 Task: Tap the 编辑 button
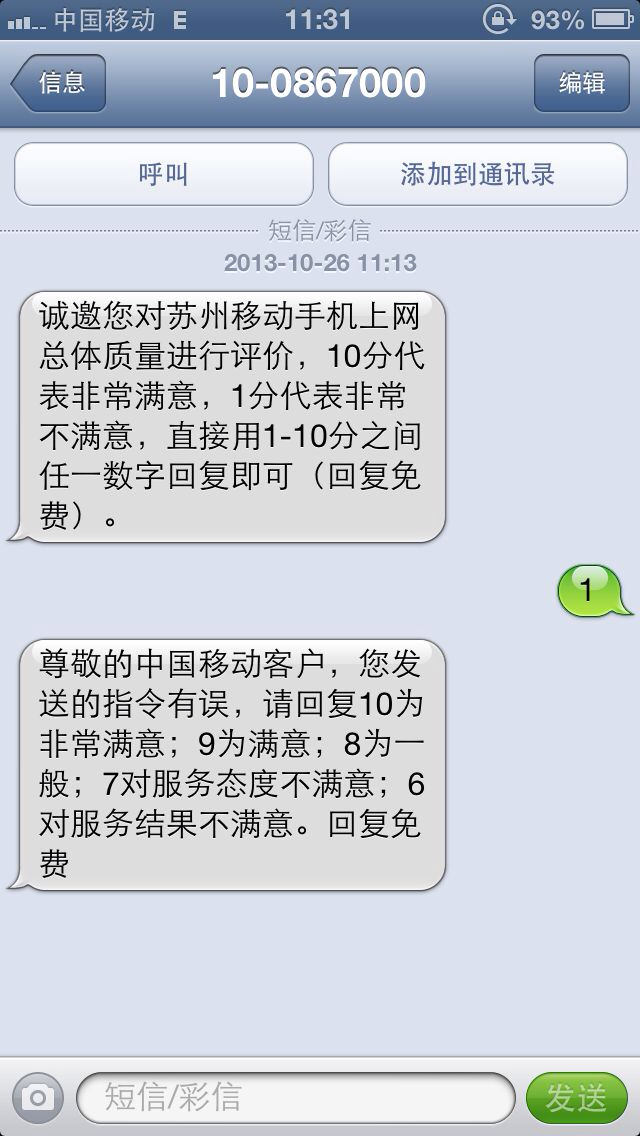point(581,83)
